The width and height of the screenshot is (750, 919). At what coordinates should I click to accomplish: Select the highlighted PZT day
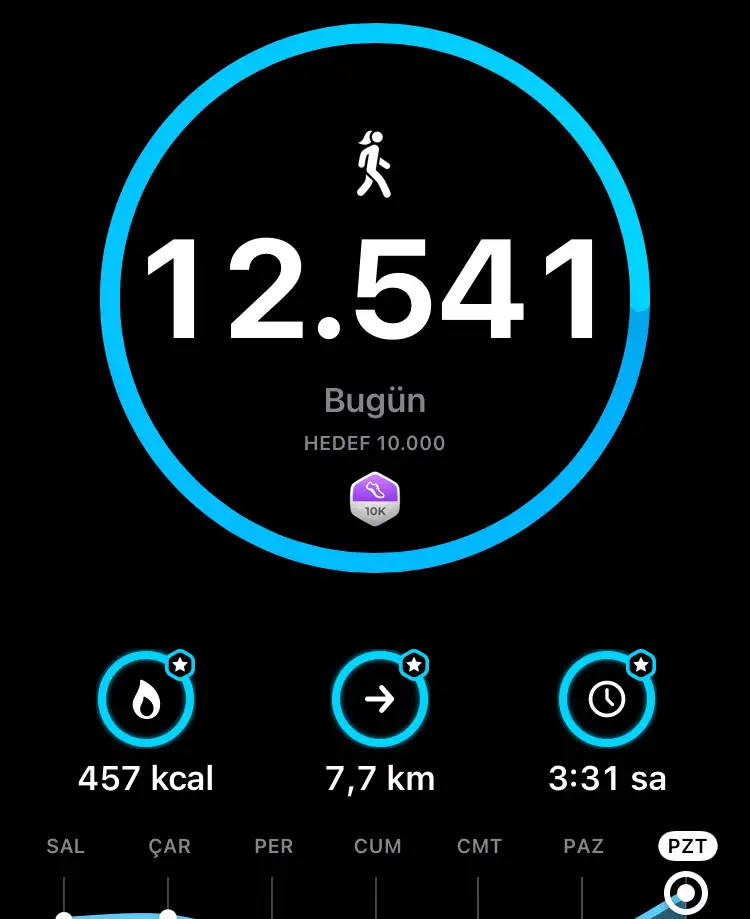pyautogui.click(x=687, y=848)
